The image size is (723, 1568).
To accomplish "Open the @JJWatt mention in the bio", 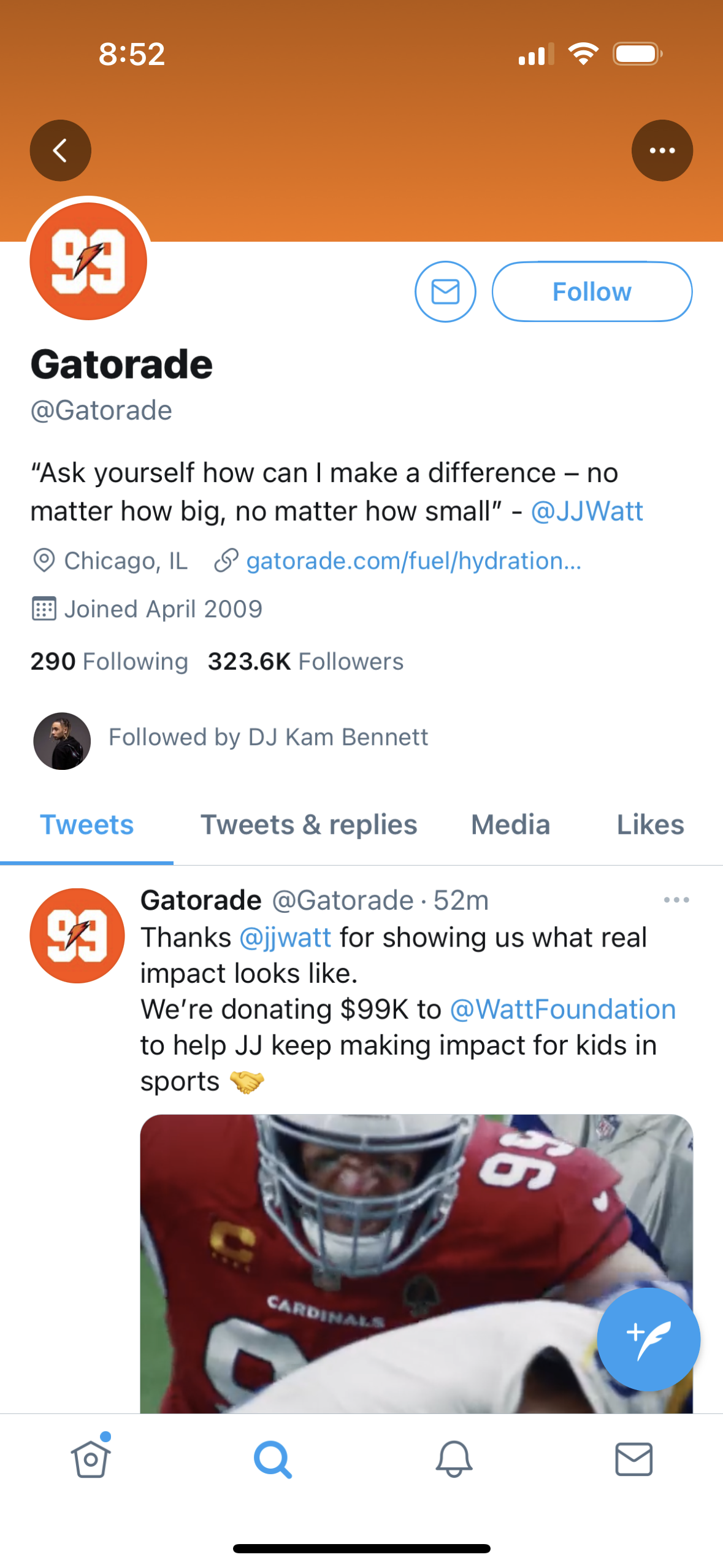I will pos(587,511).
